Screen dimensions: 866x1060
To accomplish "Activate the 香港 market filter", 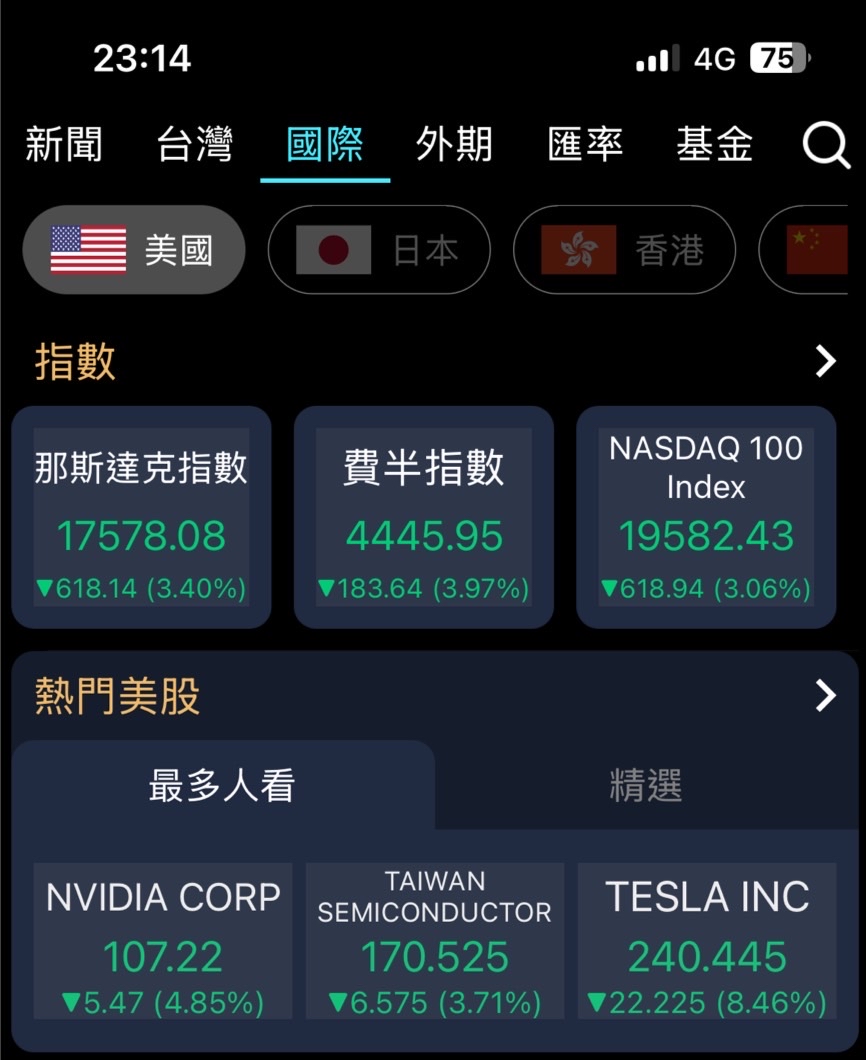I will pos(623,250).
